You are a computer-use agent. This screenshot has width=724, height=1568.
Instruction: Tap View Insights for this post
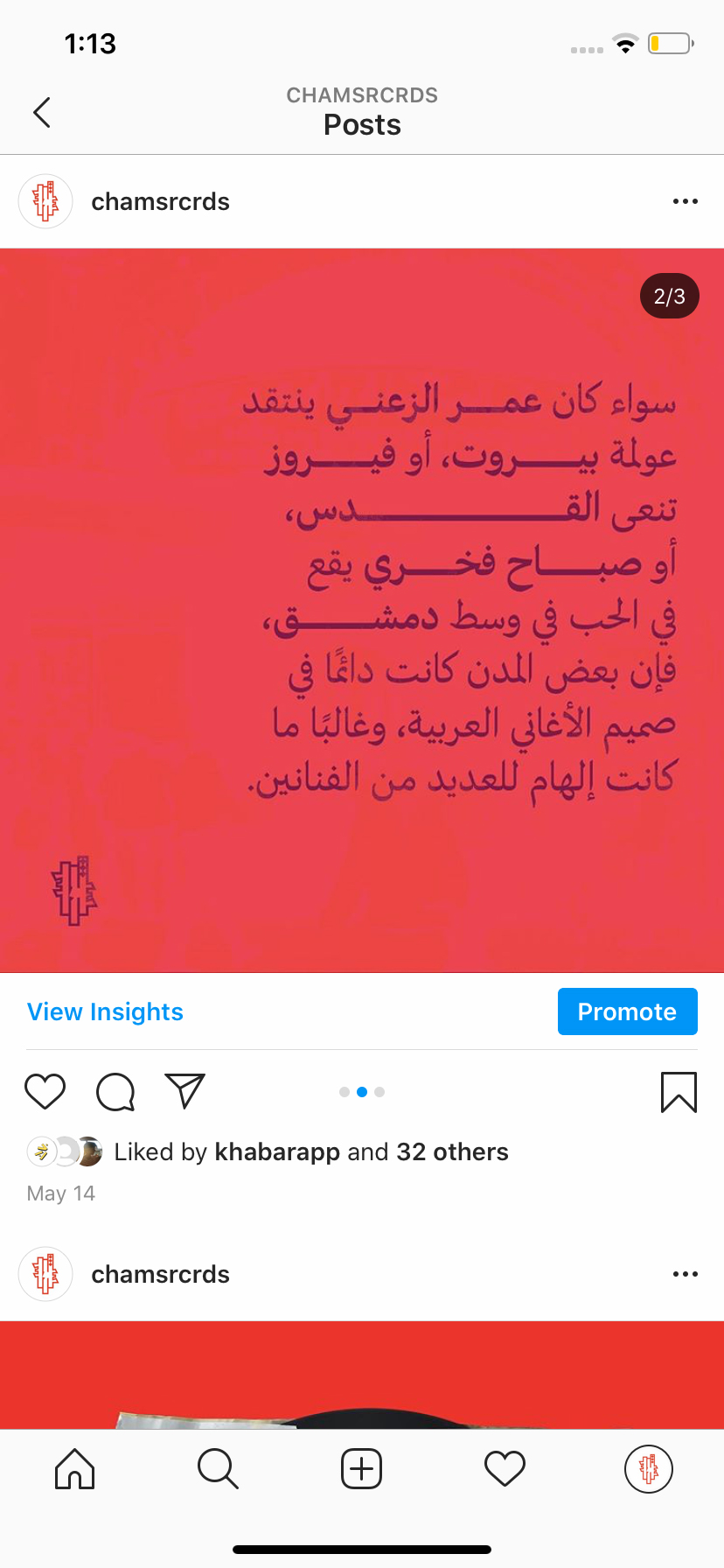pyautogui.click(x=105, y=1011)
